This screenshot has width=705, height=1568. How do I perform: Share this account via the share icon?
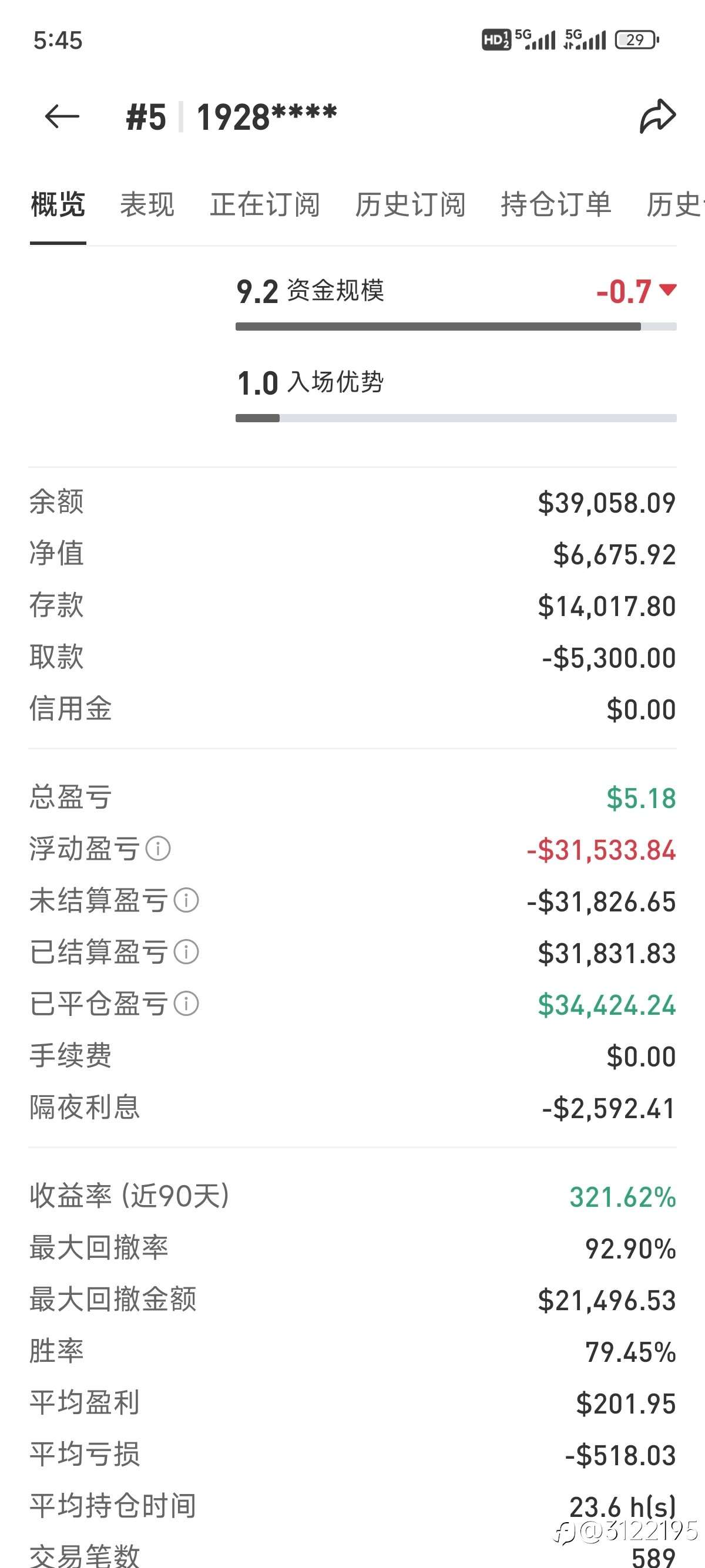click(657, 116)
